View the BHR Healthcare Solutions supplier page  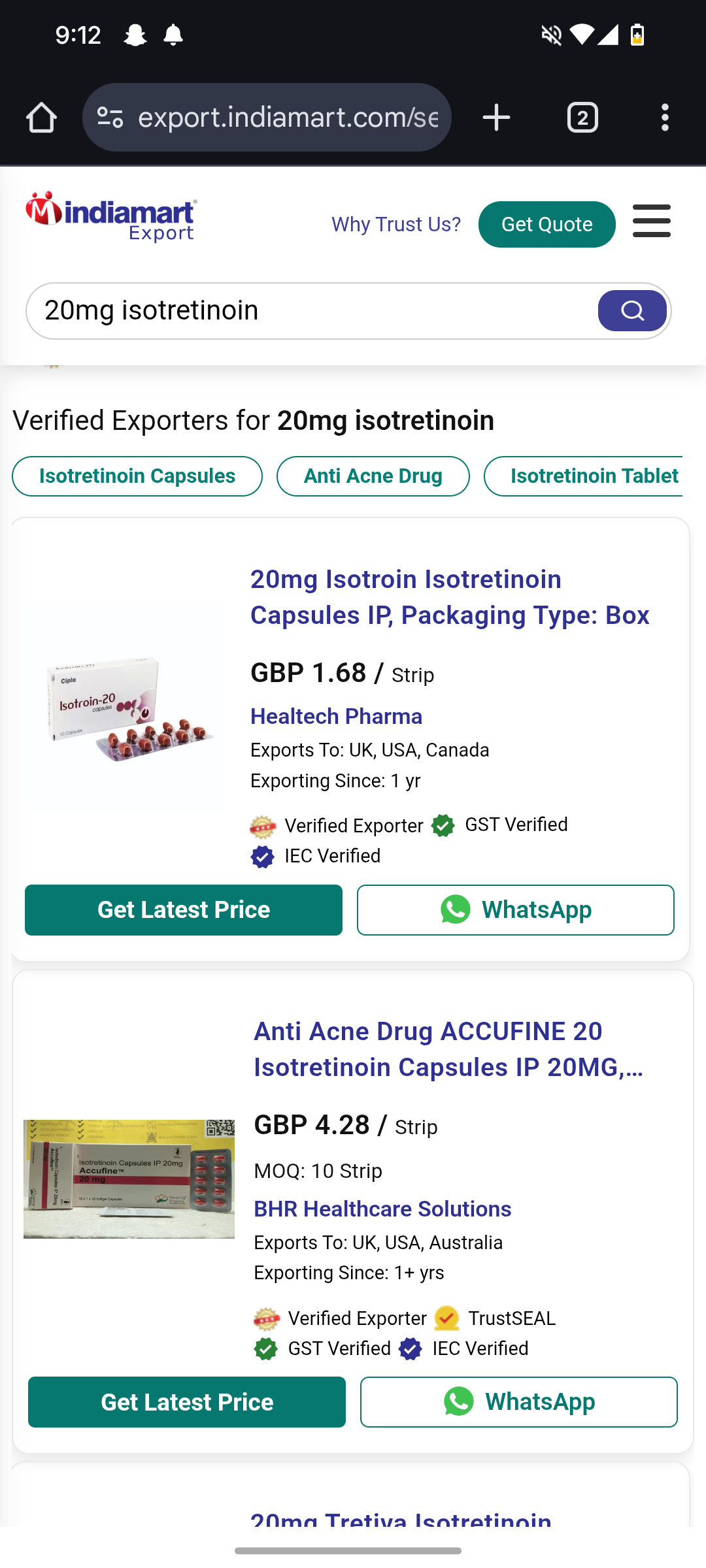(382, 1209)
